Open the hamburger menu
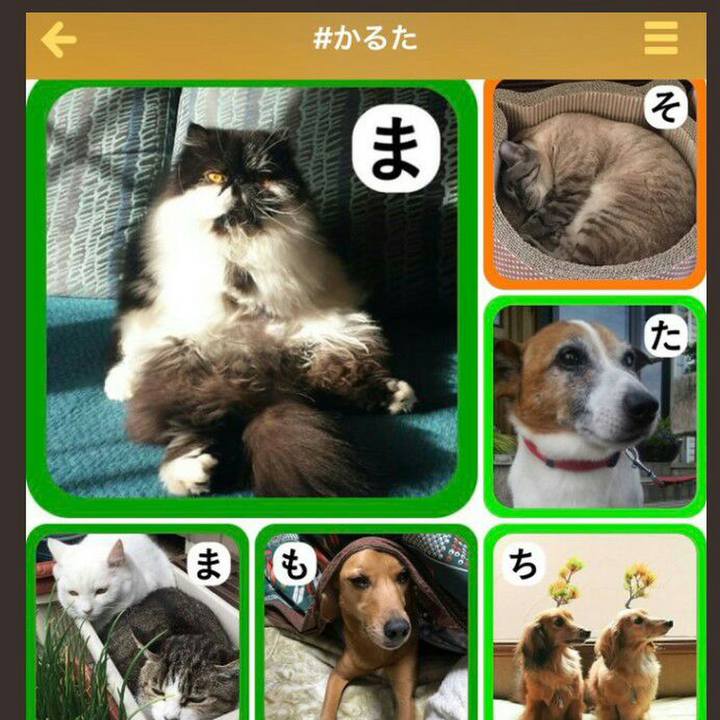 660,40
